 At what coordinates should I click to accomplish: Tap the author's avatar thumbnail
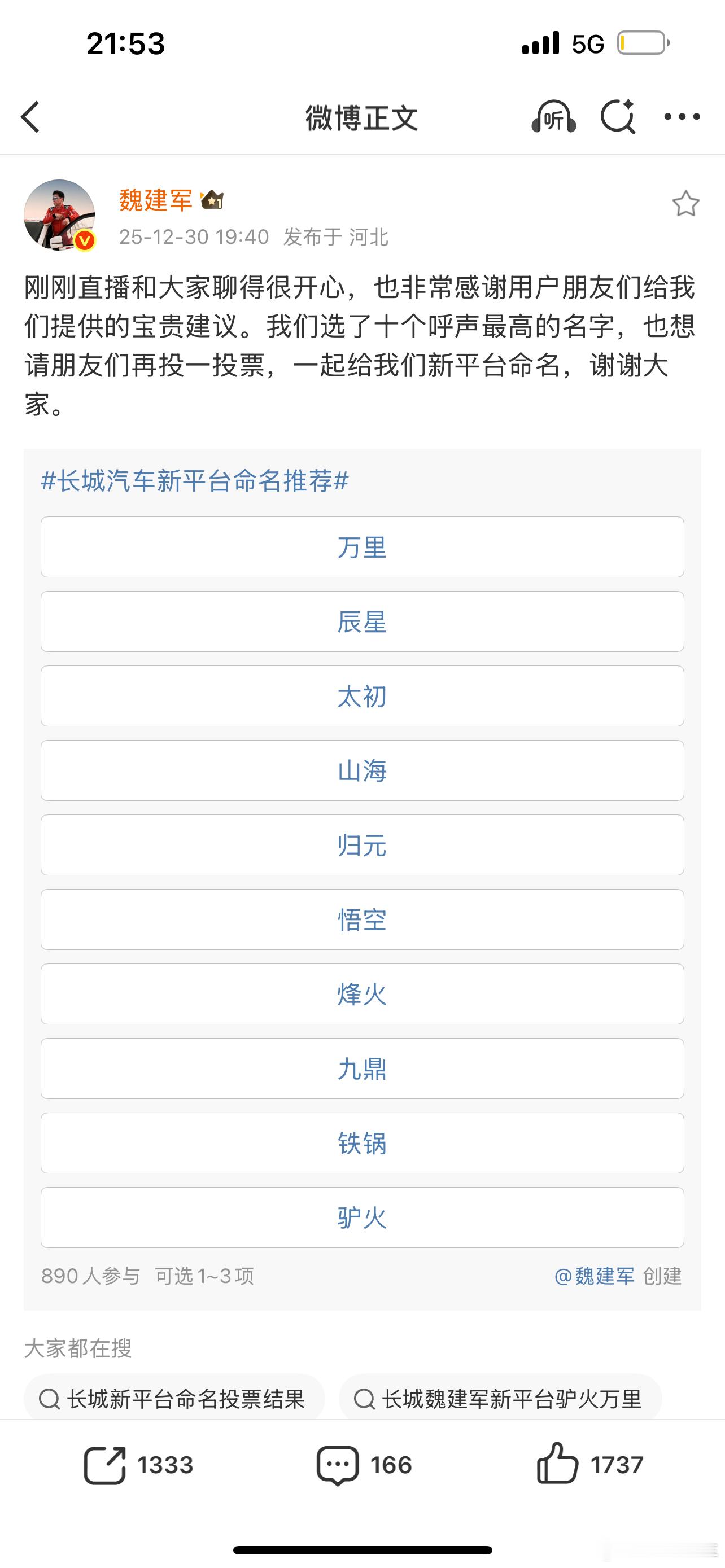point(61,214)
